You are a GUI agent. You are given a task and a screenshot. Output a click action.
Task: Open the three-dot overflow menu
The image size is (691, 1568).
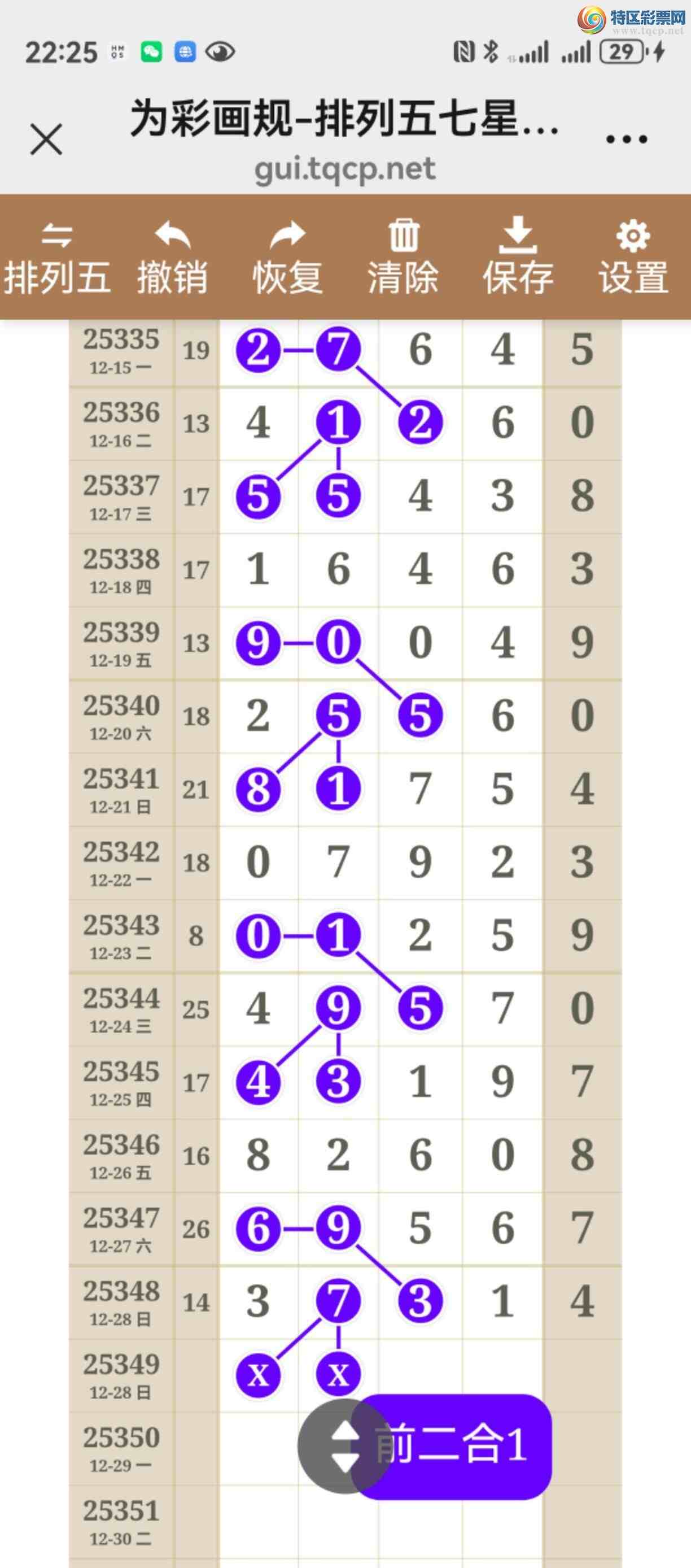coord(627,140)
